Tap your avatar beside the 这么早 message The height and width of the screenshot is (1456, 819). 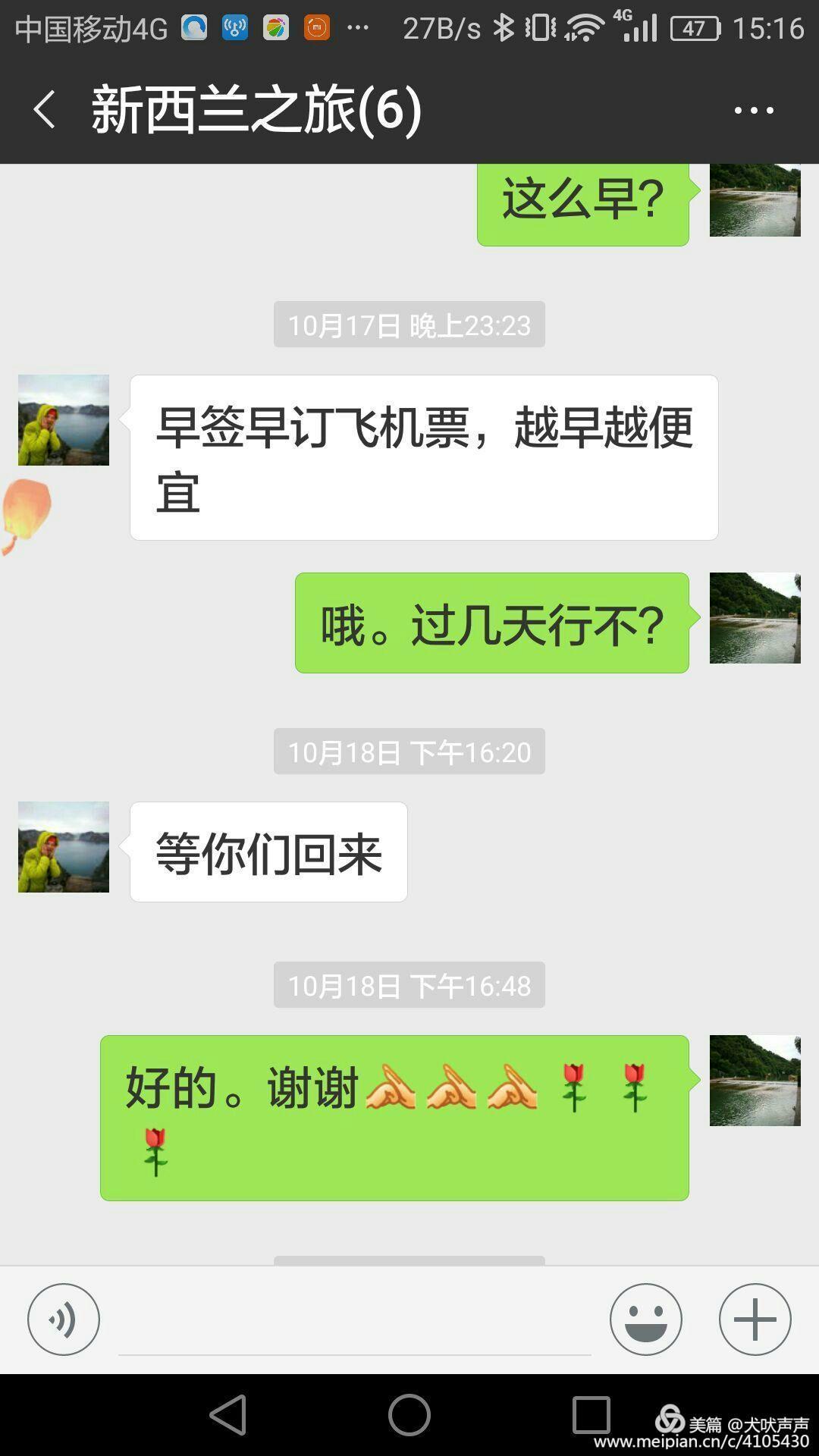[755, 199]
